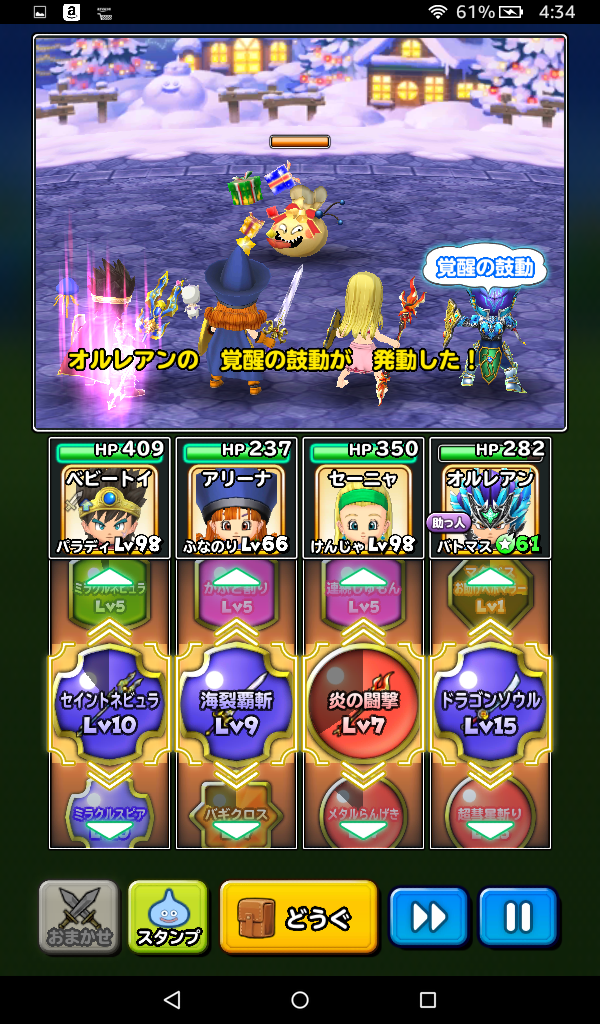This screenshot has height=1024, width=600.
Task: Choose メタルらんげき skill for セーニャ
Action: [363, 811]
